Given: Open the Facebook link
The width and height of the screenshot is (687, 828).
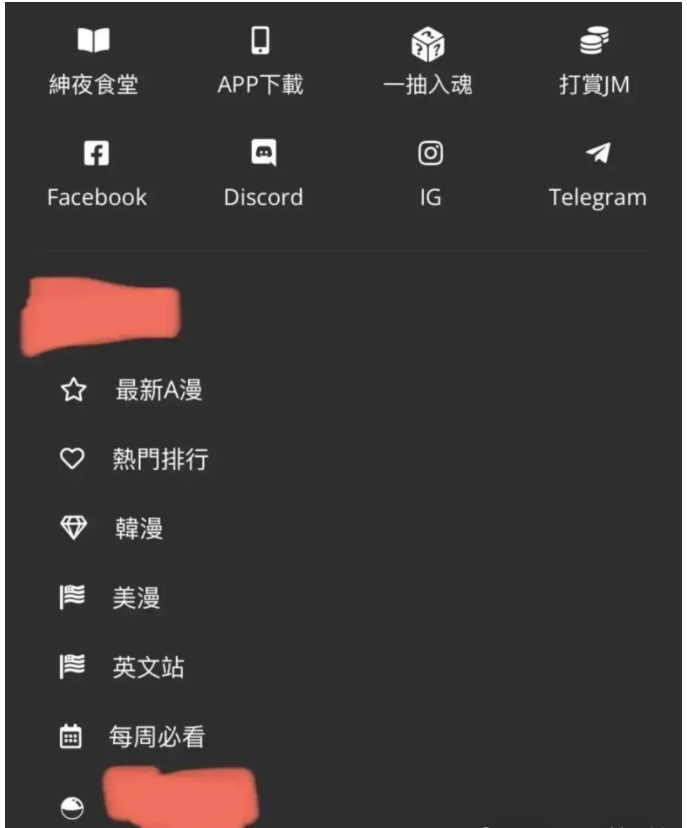Looking at the screenshot, I should point(96,176).
